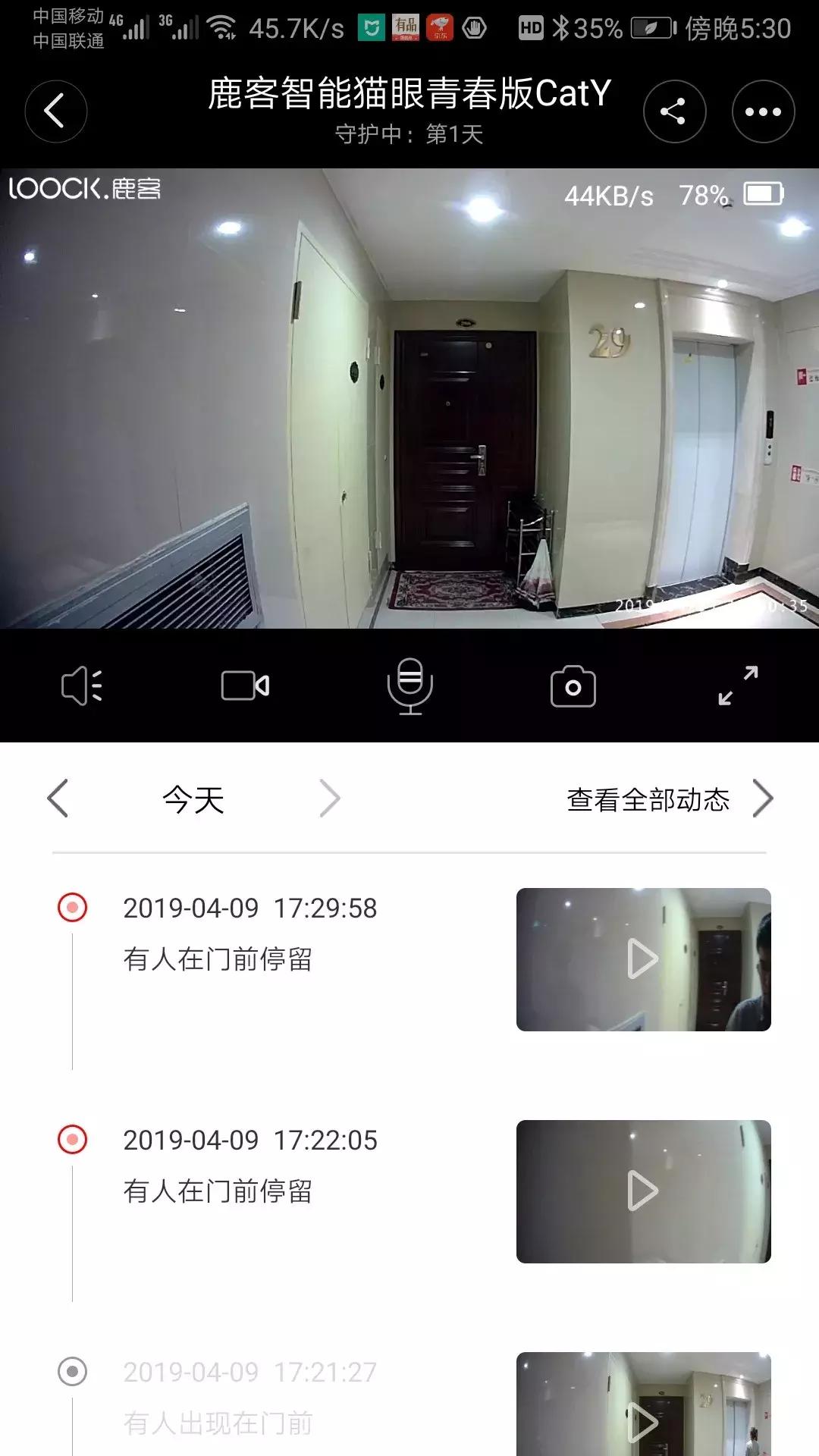
Task: Select the 17:22:05 event status dot
Action: tap(72, 1137)
